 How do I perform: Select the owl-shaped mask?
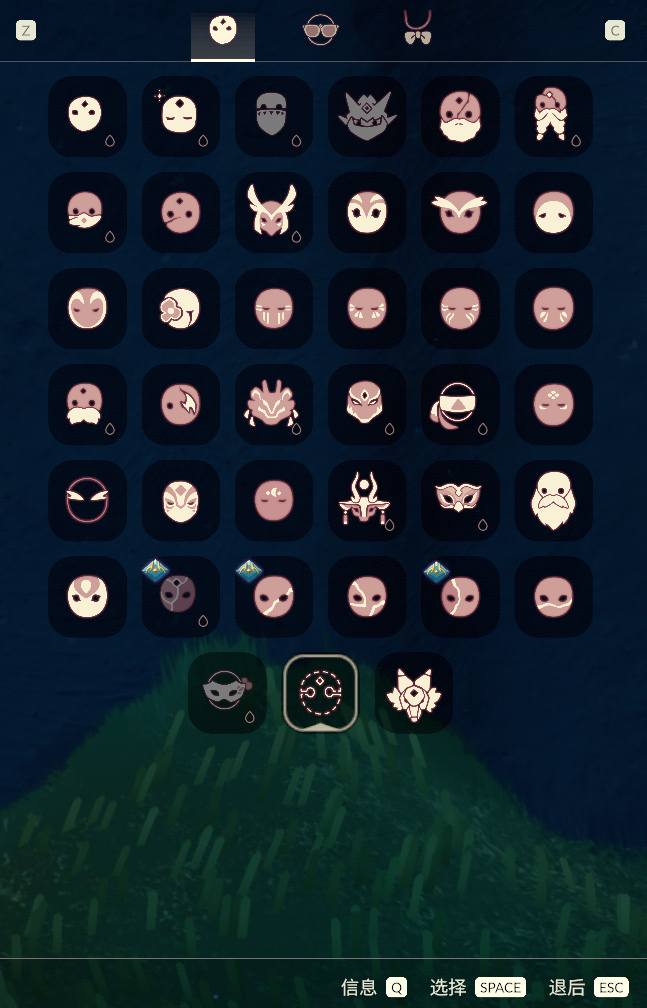[460, 212]
